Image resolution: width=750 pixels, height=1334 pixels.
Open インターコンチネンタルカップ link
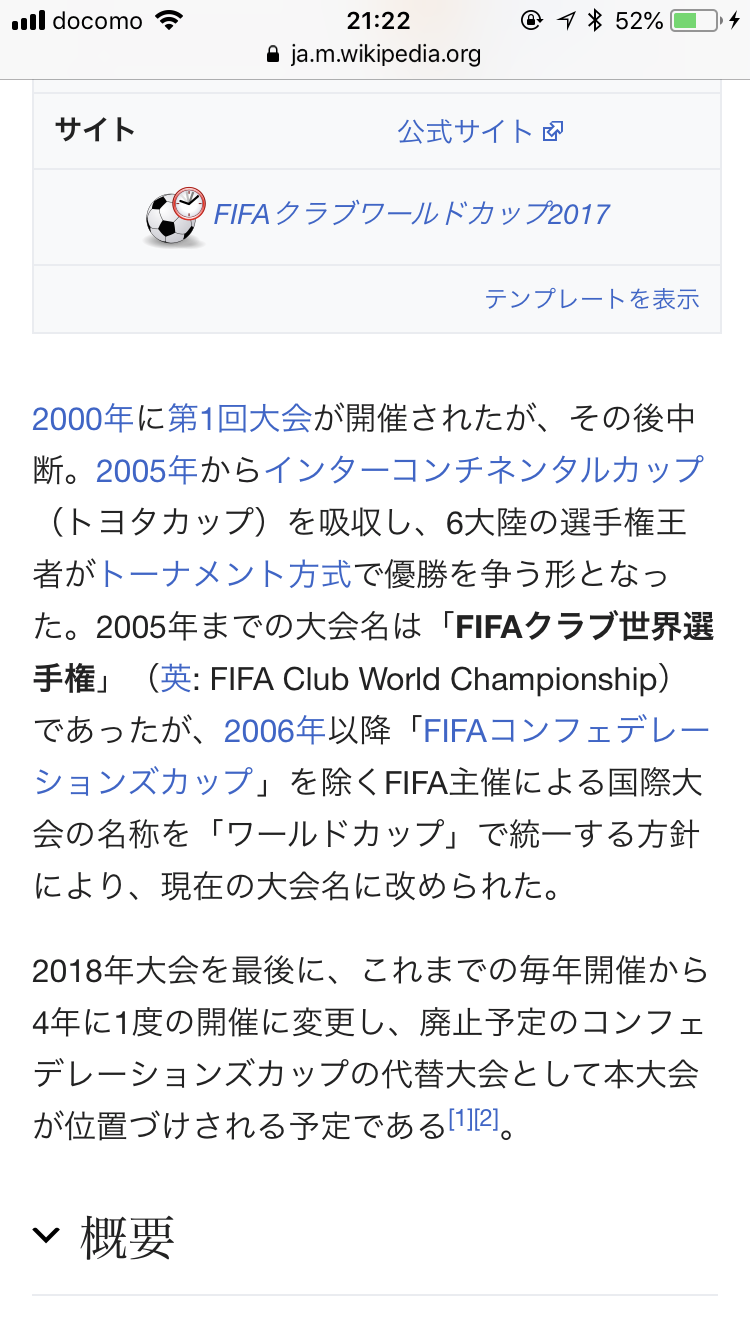click(484, 470)
